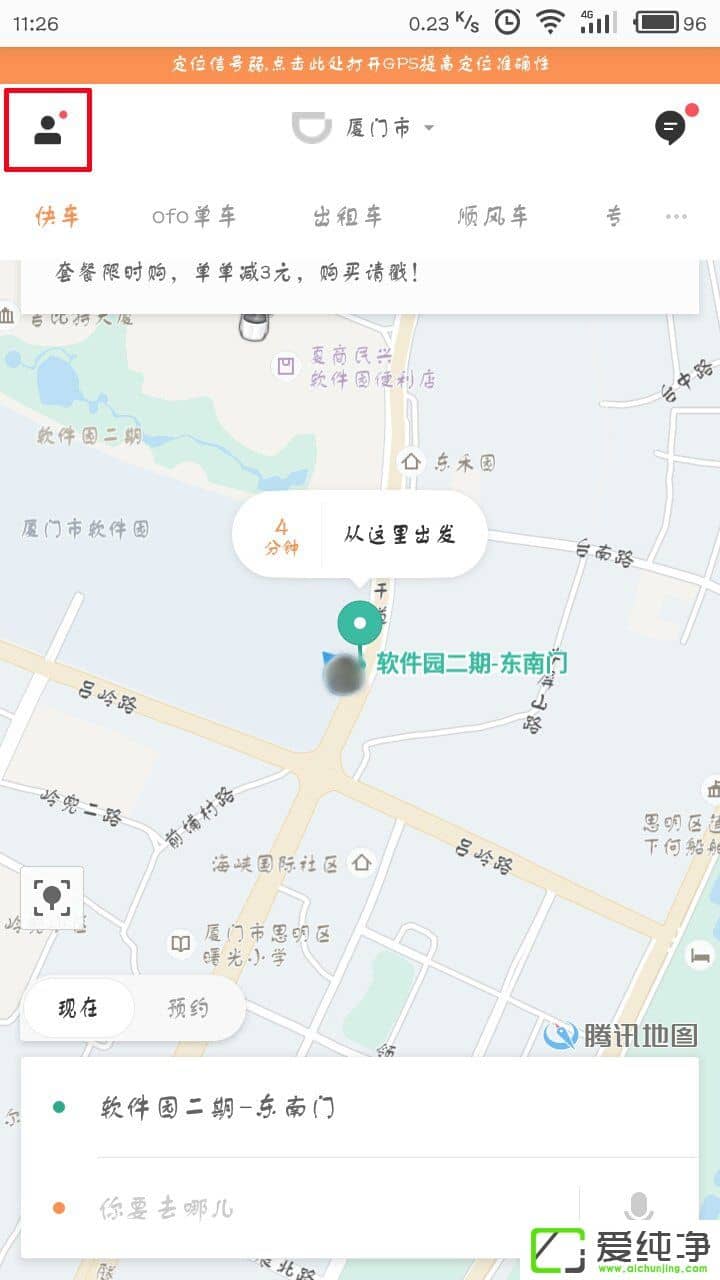Tap the locate-me button on the map
Image resolution: width=720 pixels, height=1280 pixels.
coord(51,897)
